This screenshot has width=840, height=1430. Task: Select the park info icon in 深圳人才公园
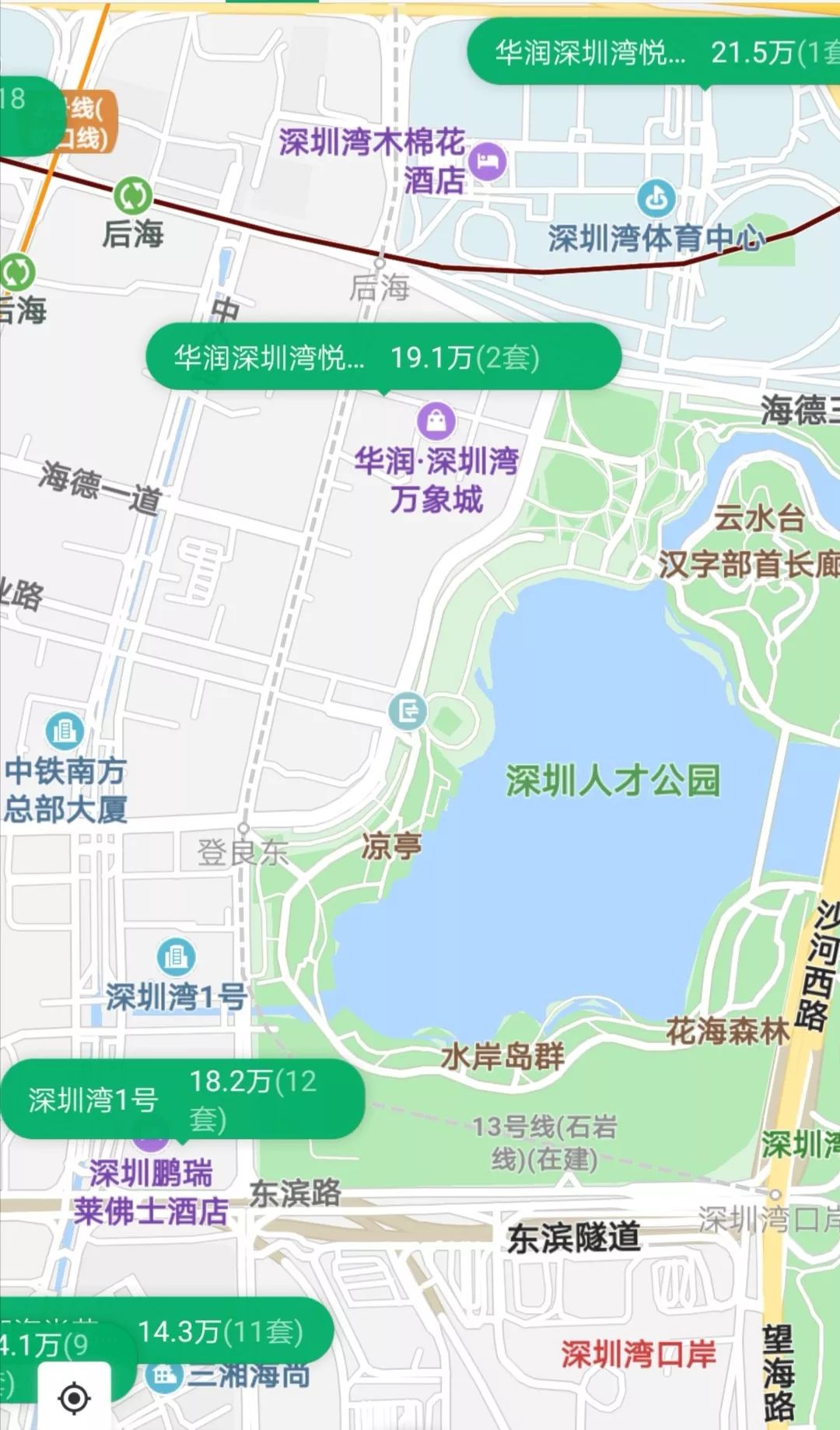point(408,710)
